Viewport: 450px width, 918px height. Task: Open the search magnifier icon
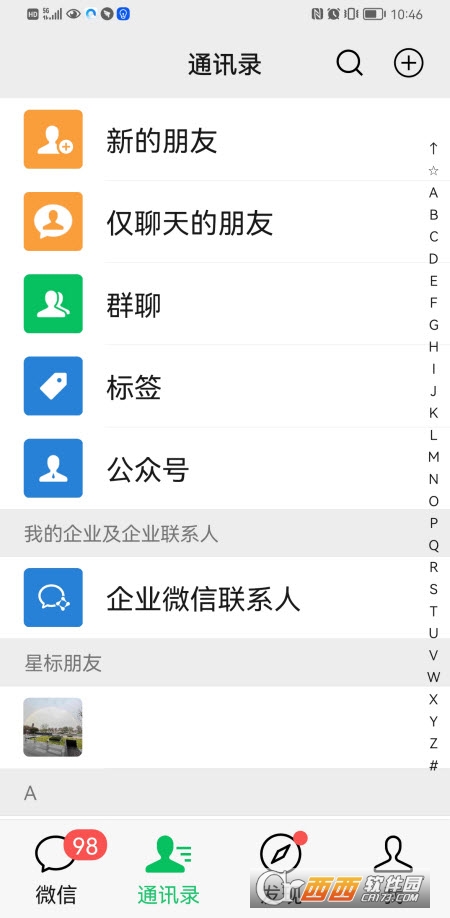[x=349, y=63]
